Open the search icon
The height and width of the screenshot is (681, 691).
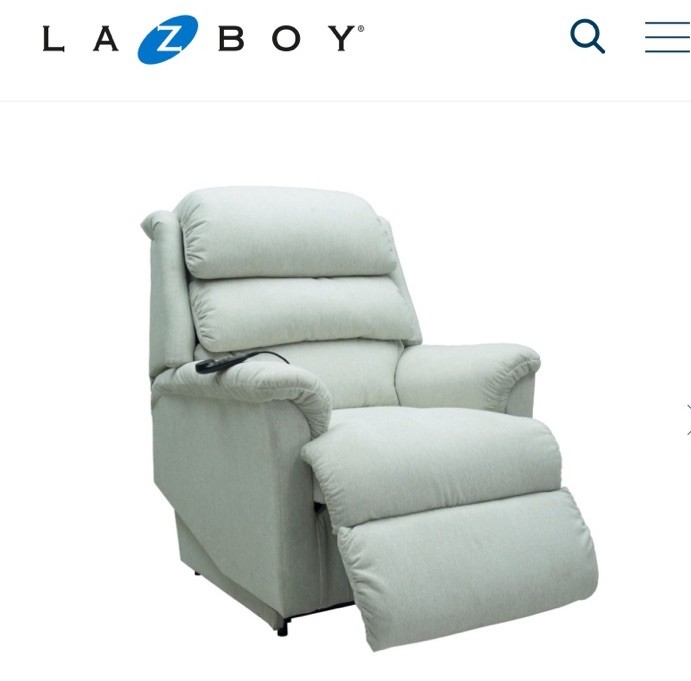click(x=588, y=37)
